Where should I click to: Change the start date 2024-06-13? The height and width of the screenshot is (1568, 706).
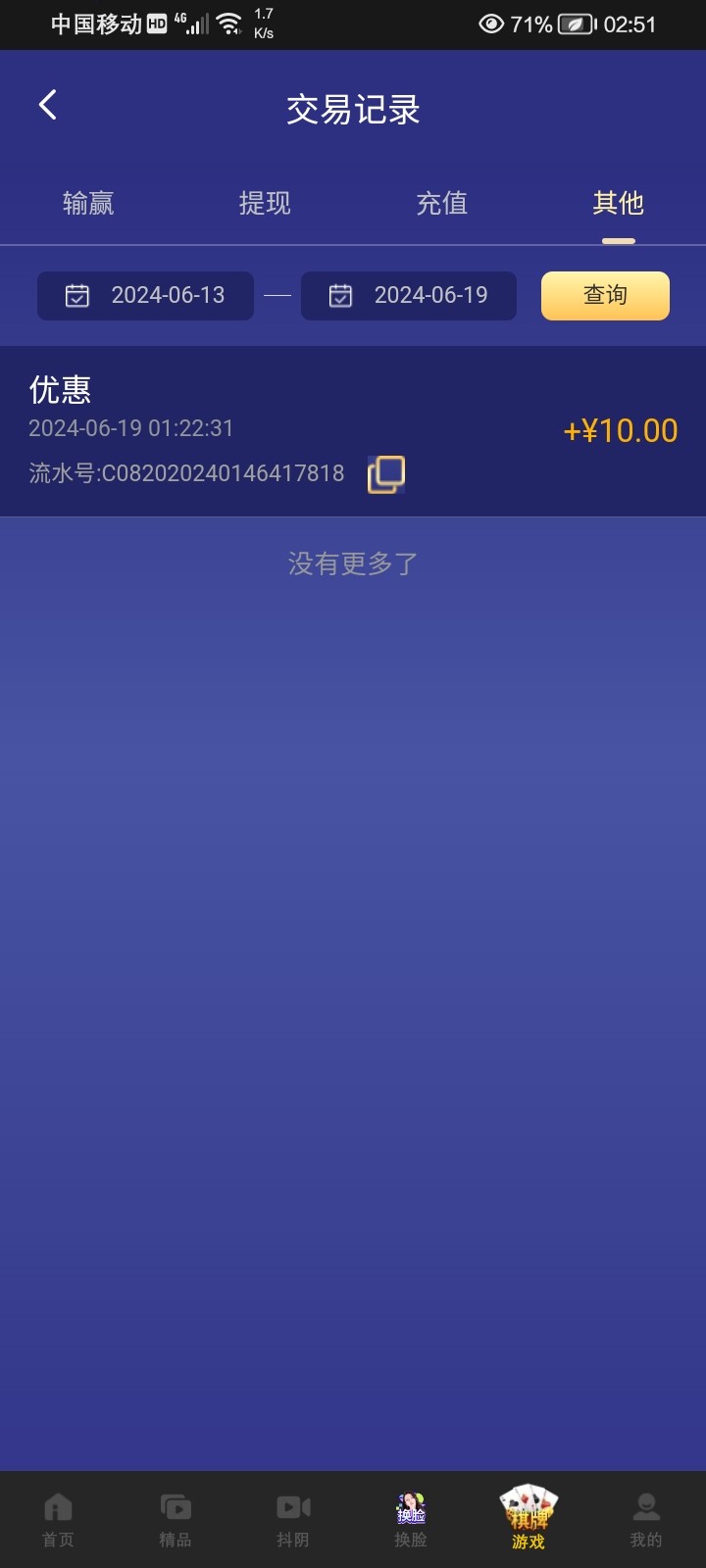coord(145,296)
